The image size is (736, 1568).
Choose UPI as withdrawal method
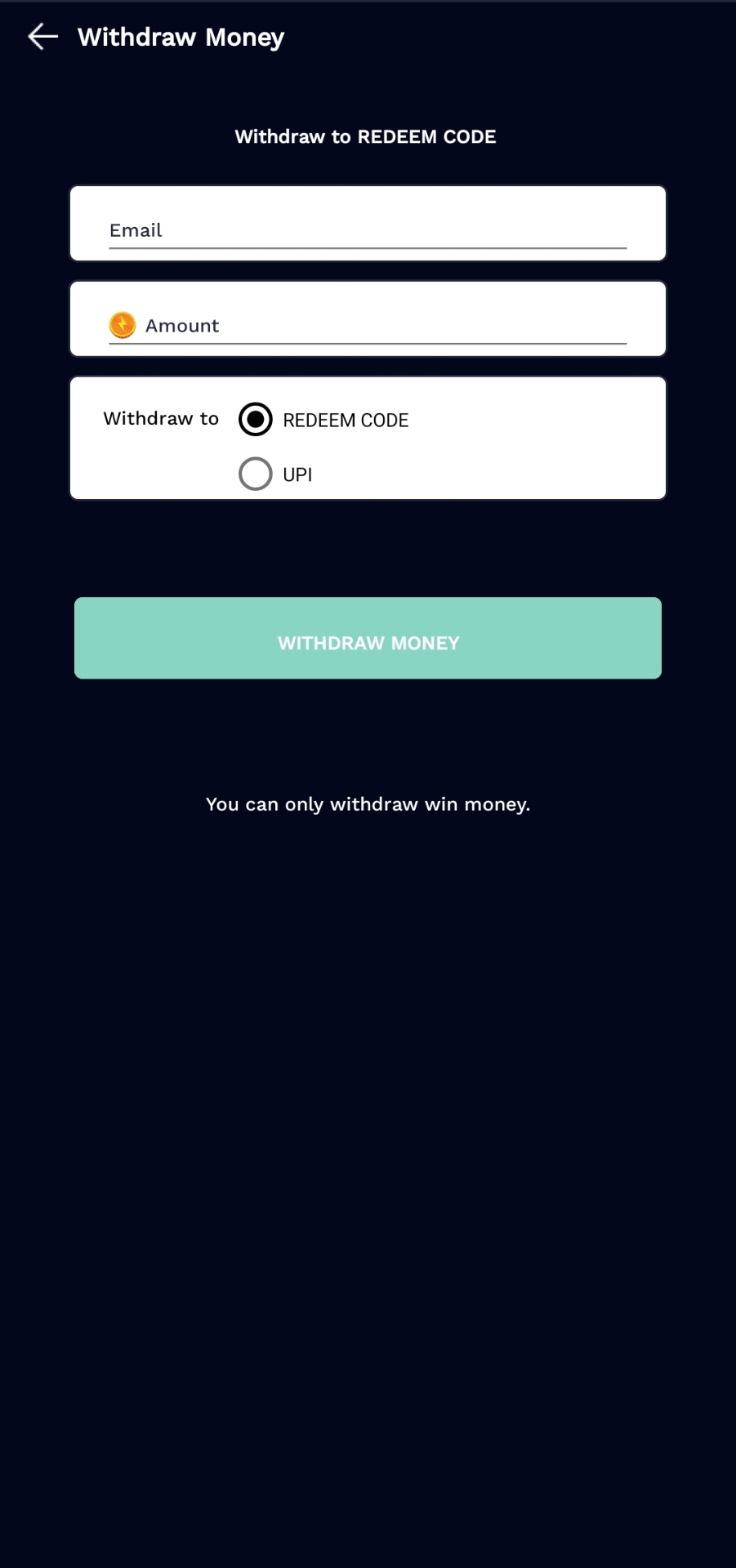(x=256, y=474)
